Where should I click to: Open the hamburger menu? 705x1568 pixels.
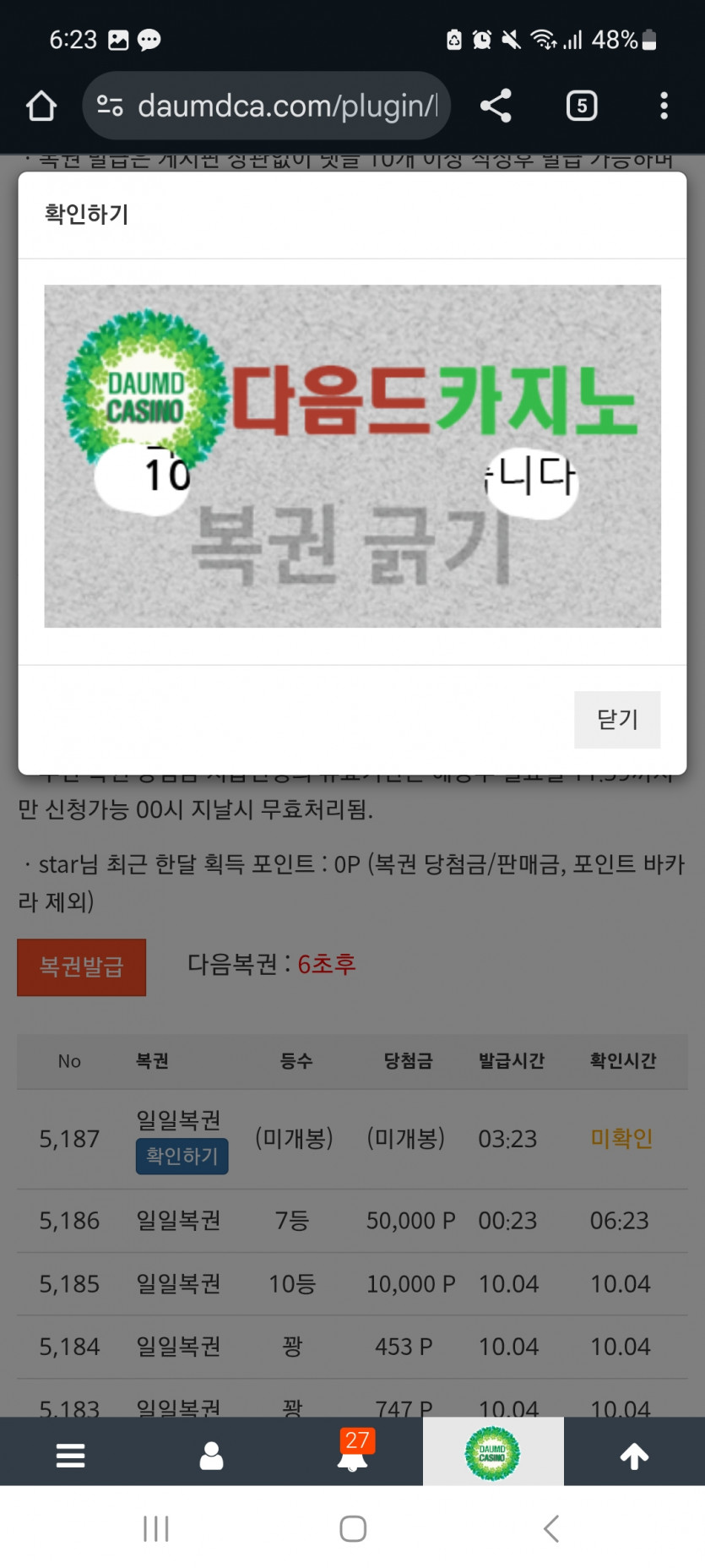click(x=70, y=1455)
